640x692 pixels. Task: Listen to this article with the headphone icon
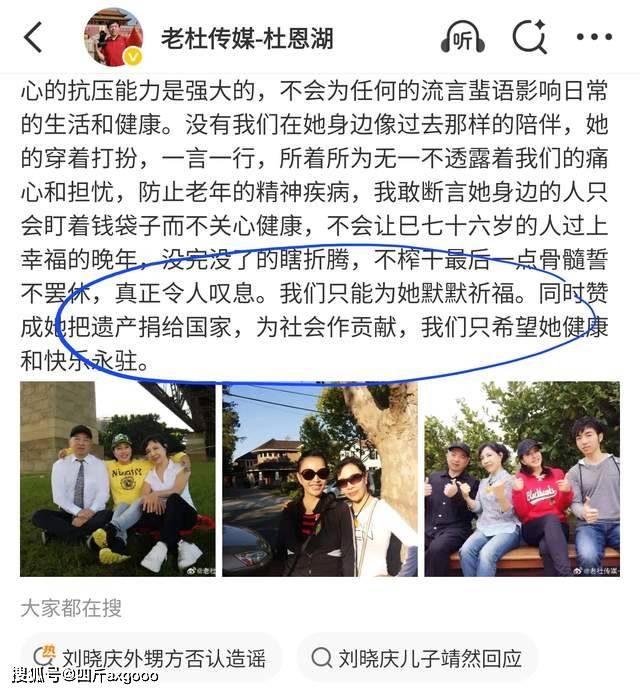click(x=462, y=37)
